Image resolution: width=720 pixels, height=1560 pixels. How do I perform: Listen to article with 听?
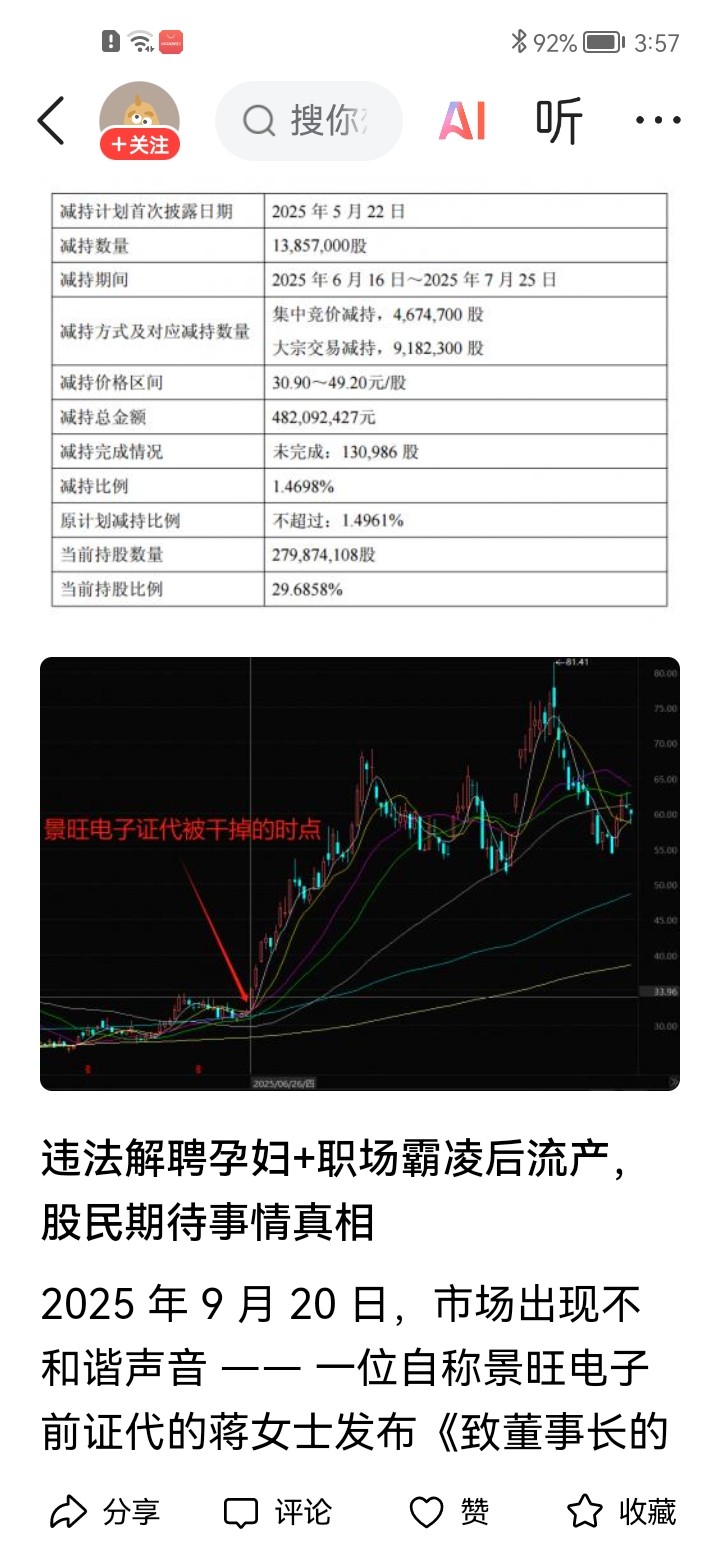(559, 121)
